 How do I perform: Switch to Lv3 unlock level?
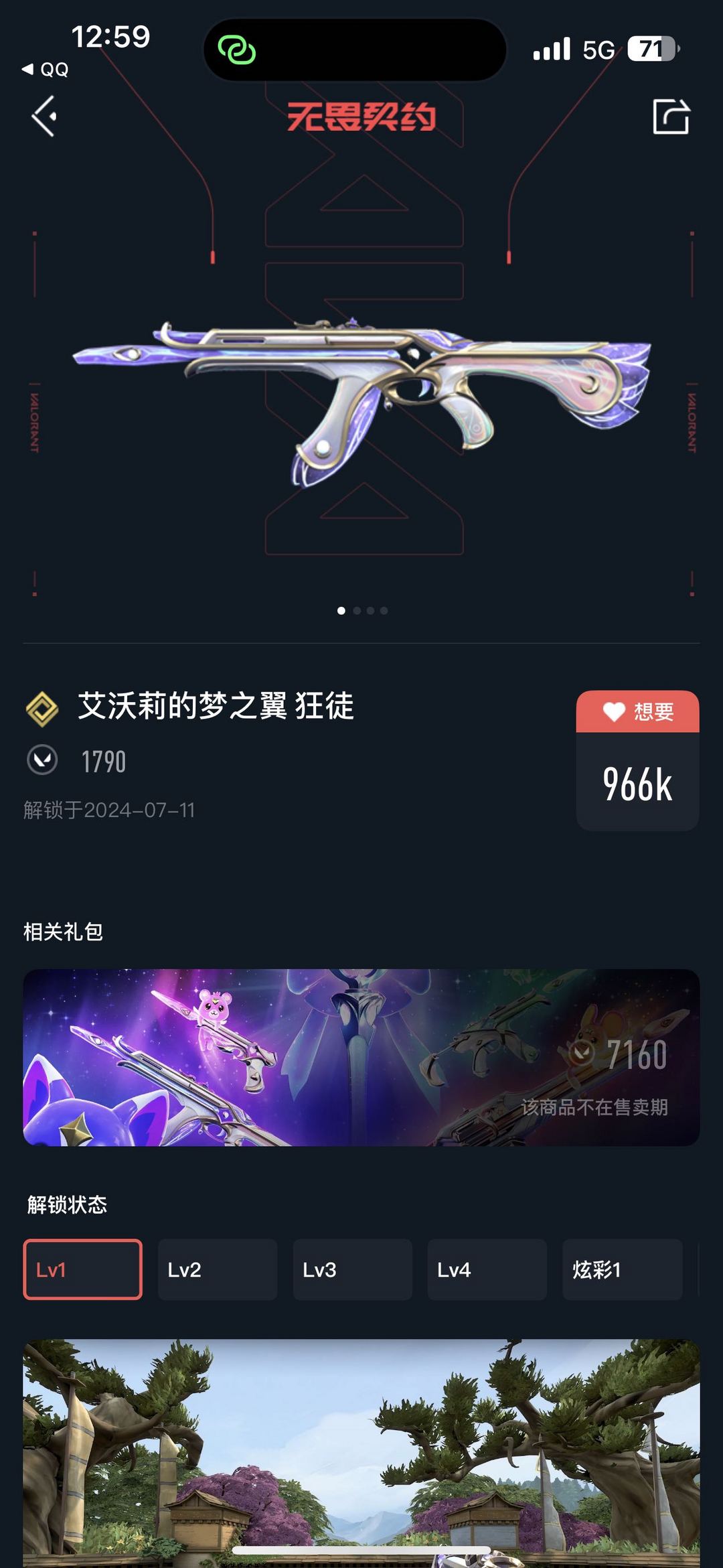[x=353, y=1269]
